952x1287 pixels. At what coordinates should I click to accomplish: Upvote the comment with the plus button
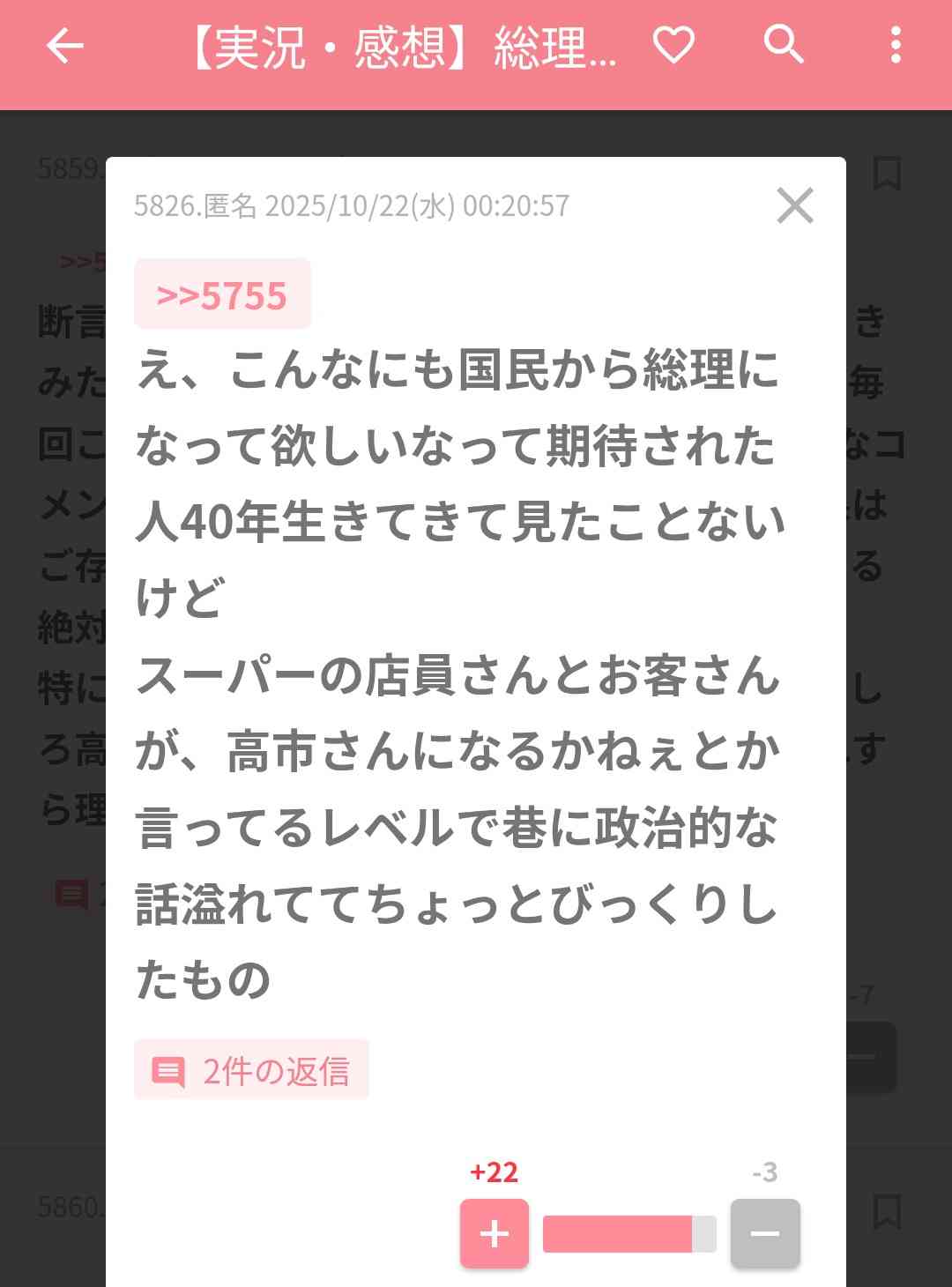click(495, 1234)
